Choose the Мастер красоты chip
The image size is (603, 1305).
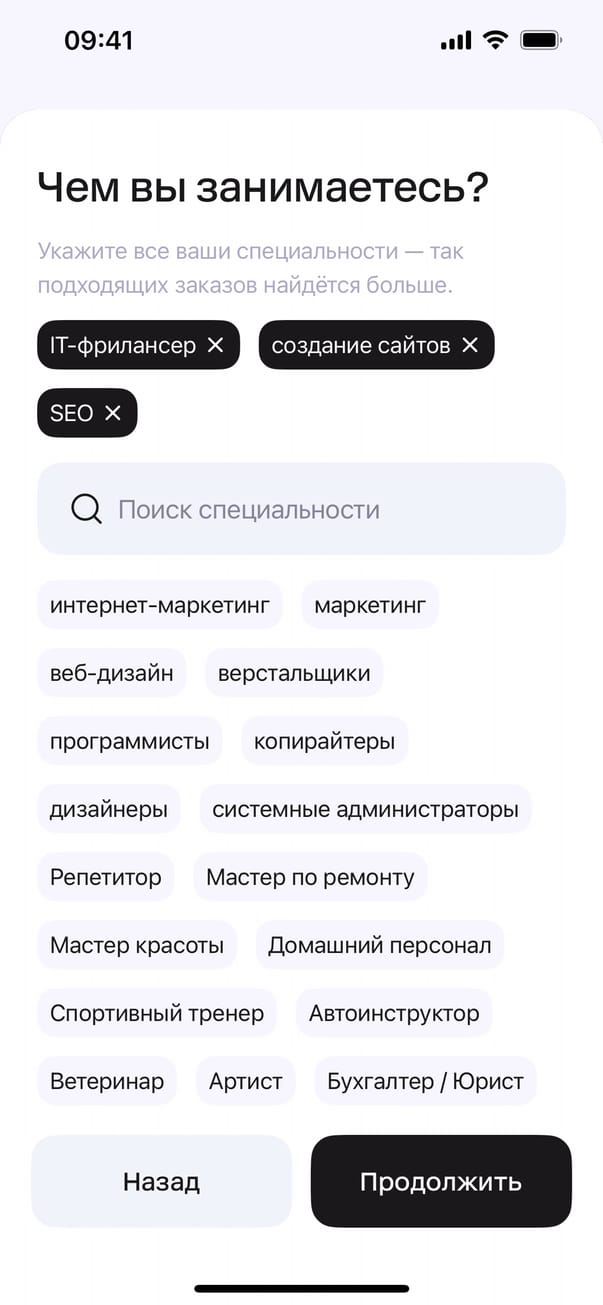pyautogui.click(x=137, y=945)
